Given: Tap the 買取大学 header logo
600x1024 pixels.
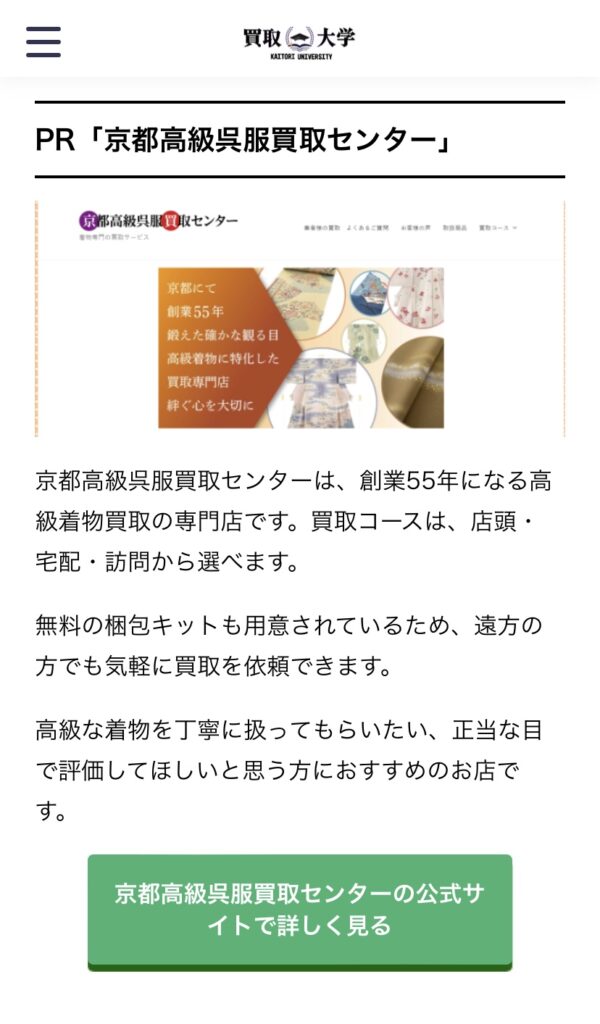Looking at the screenshot, I should coord(299,41).
